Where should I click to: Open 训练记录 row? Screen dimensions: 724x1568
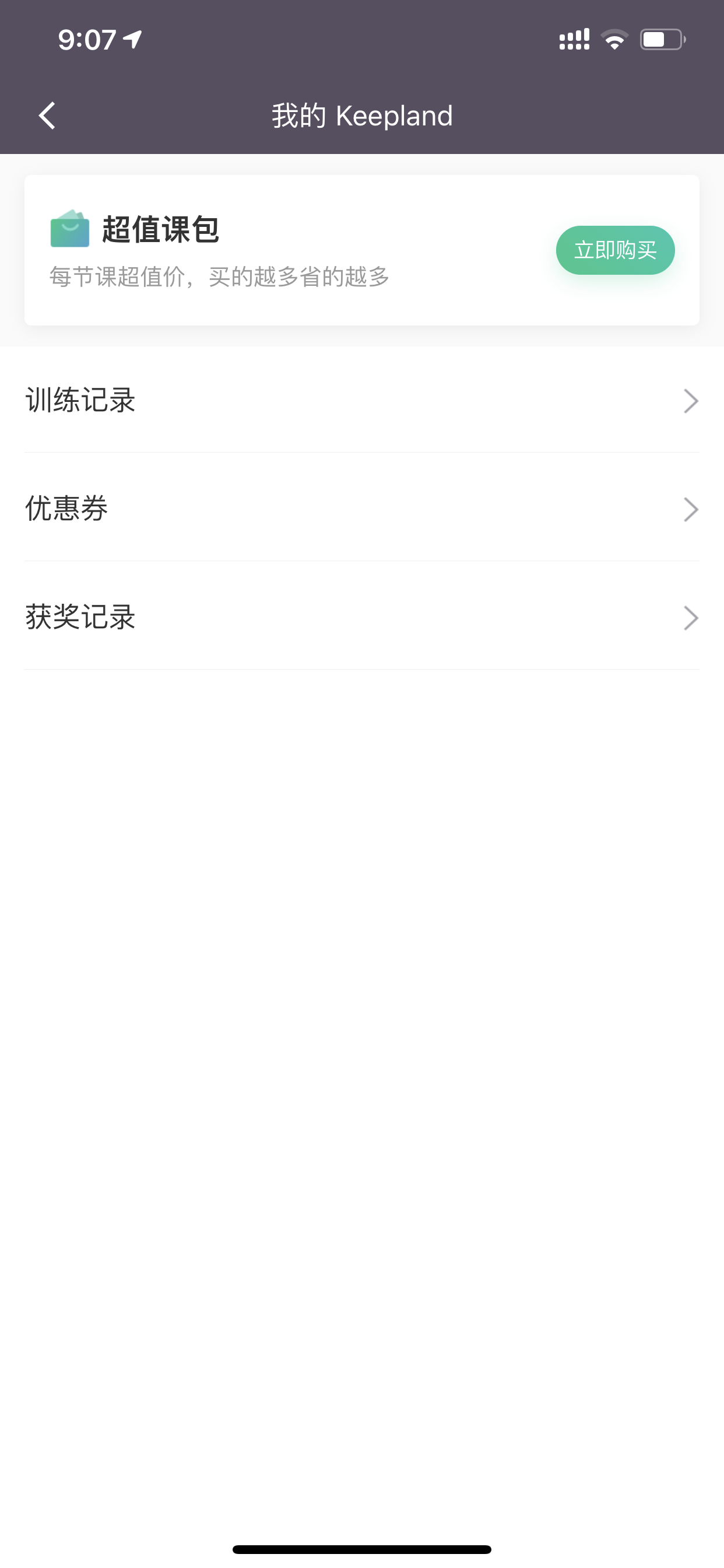coord(362,400)
